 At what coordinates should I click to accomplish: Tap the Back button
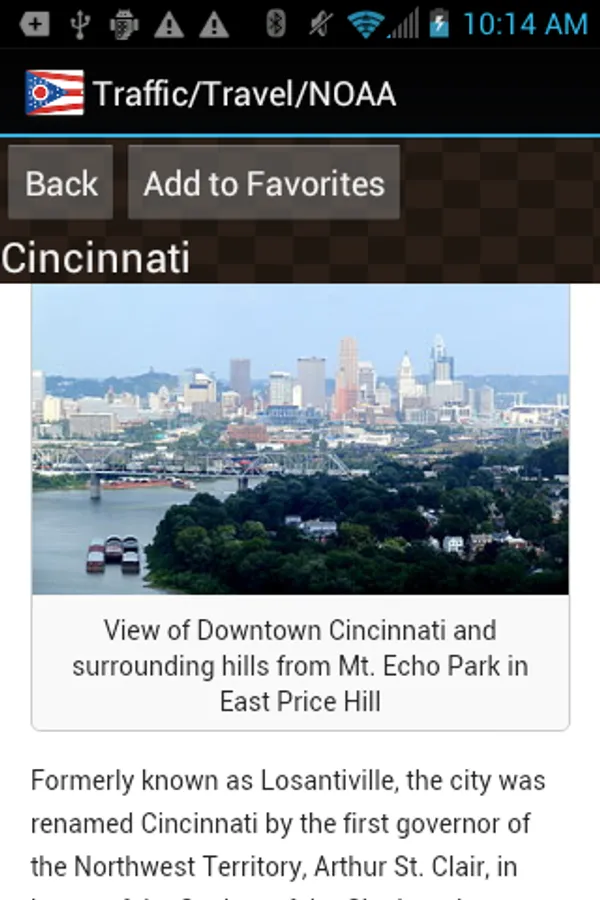click(61, 184)
